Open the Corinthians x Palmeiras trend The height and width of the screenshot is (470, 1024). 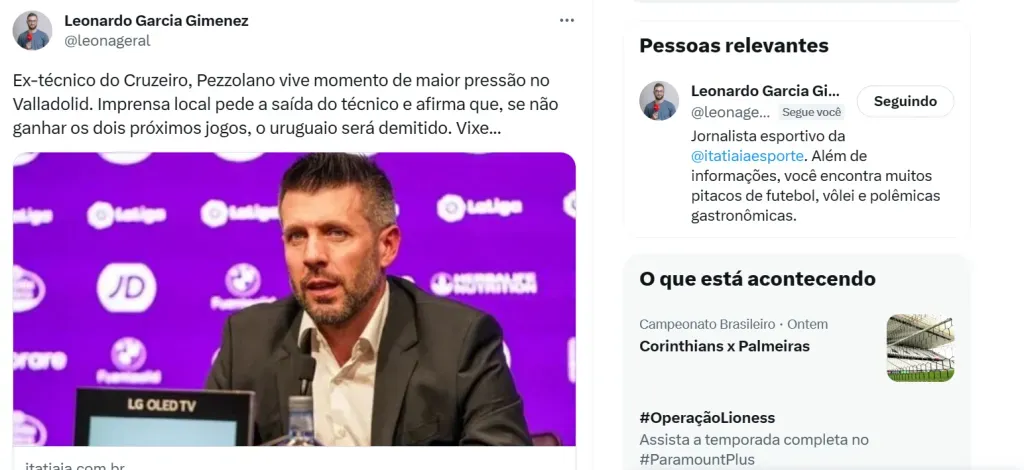[724, 346]
